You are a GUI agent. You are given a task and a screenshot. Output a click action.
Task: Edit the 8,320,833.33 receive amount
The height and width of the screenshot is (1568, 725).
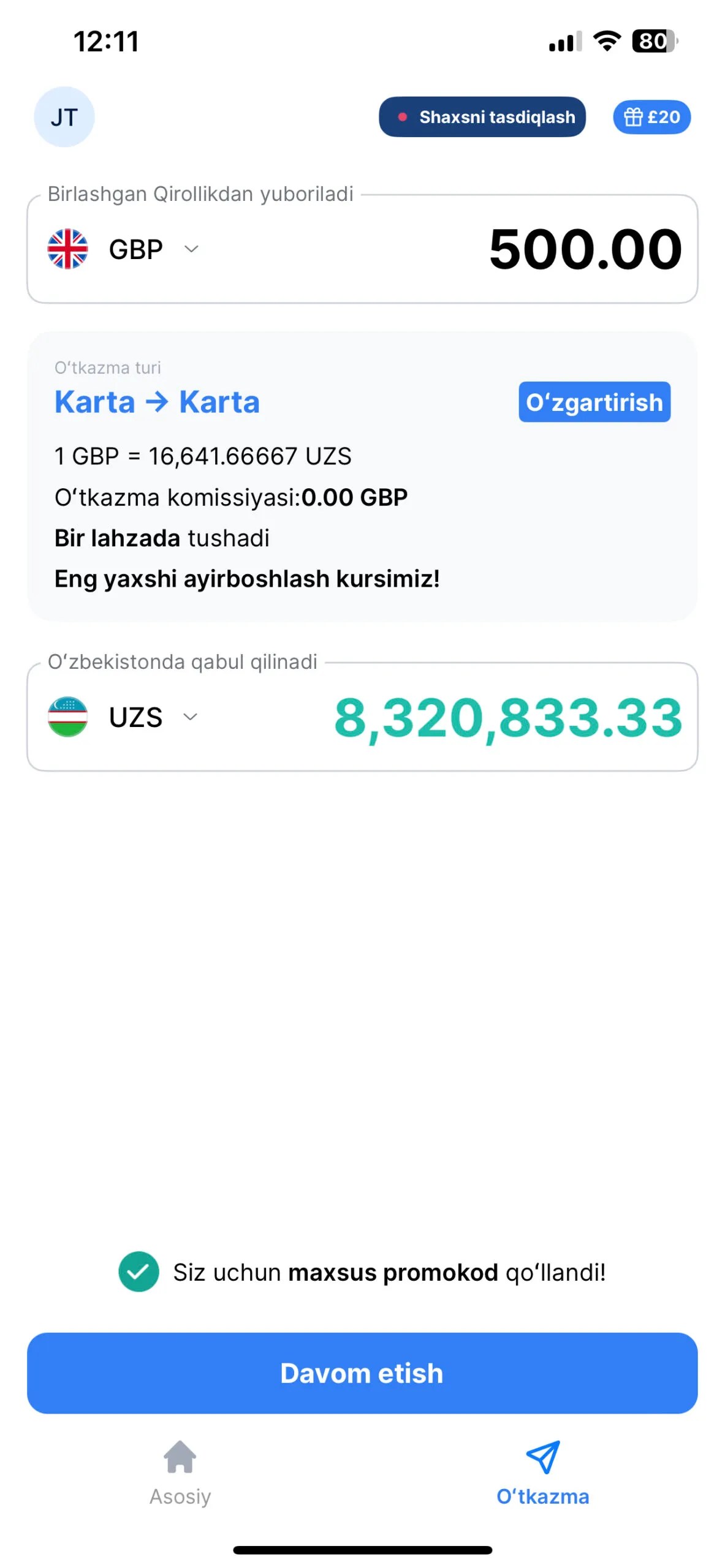508,717
